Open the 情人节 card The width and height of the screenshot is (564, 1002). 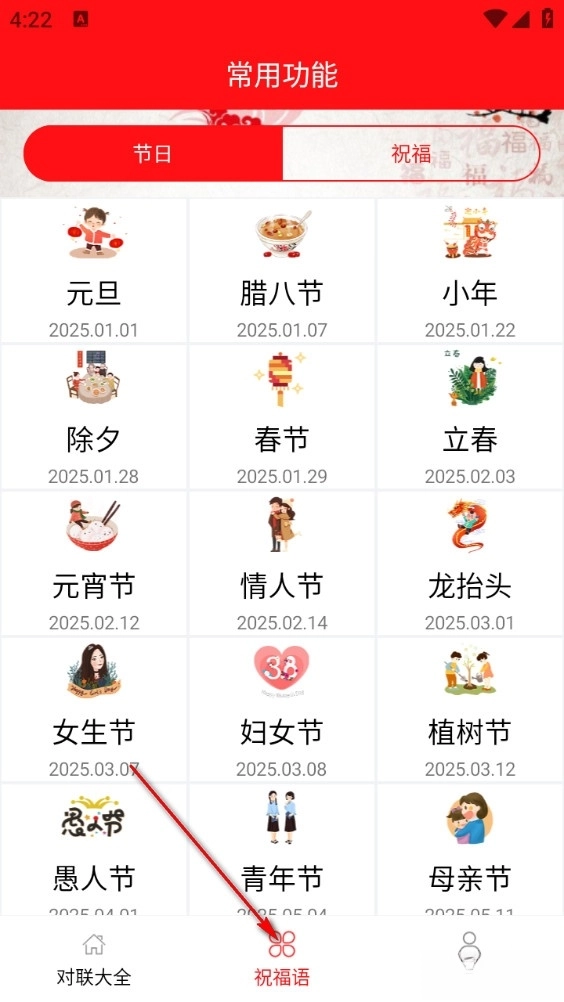(282, 563)
